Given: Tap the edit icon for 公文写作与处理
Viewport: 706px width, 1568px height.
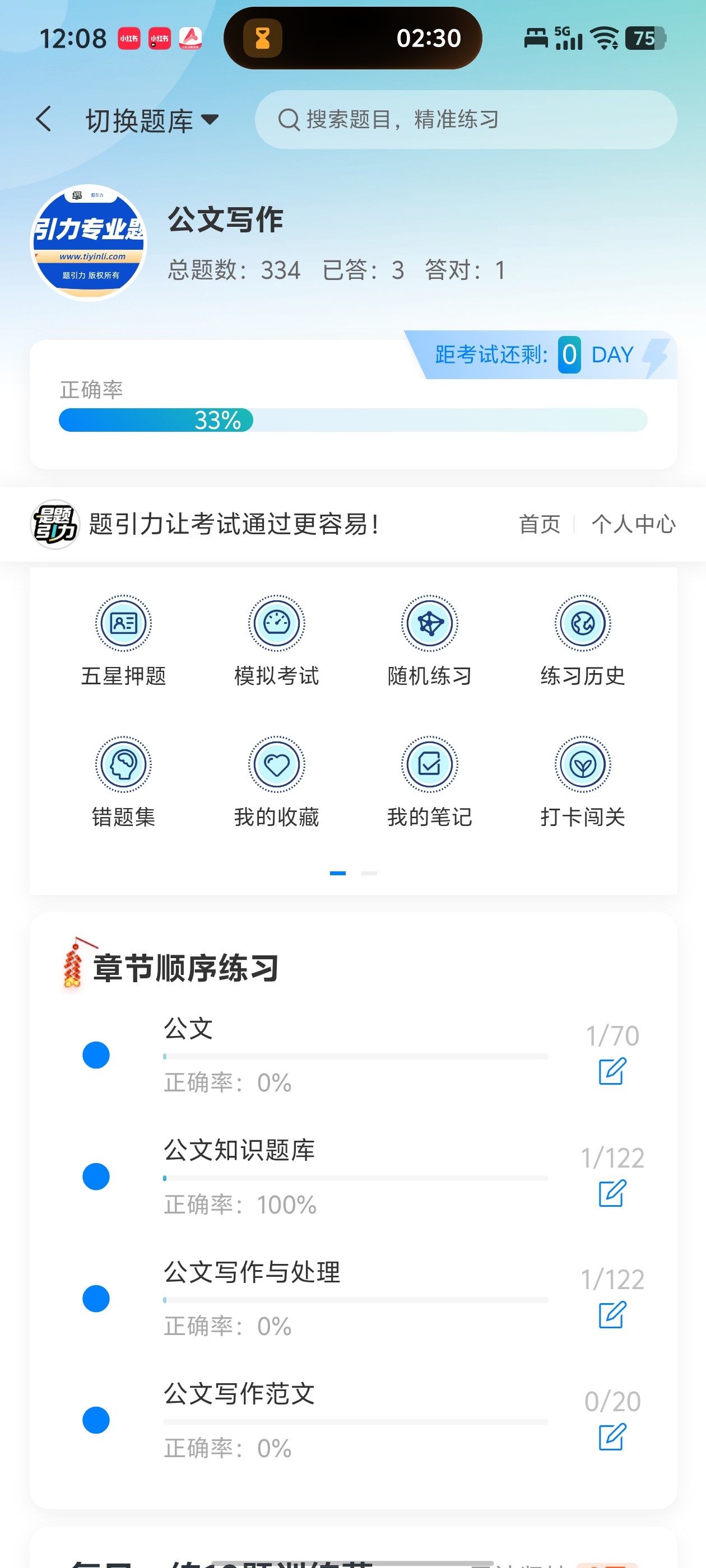Looking at the screenshot, I should (612, 1315).
